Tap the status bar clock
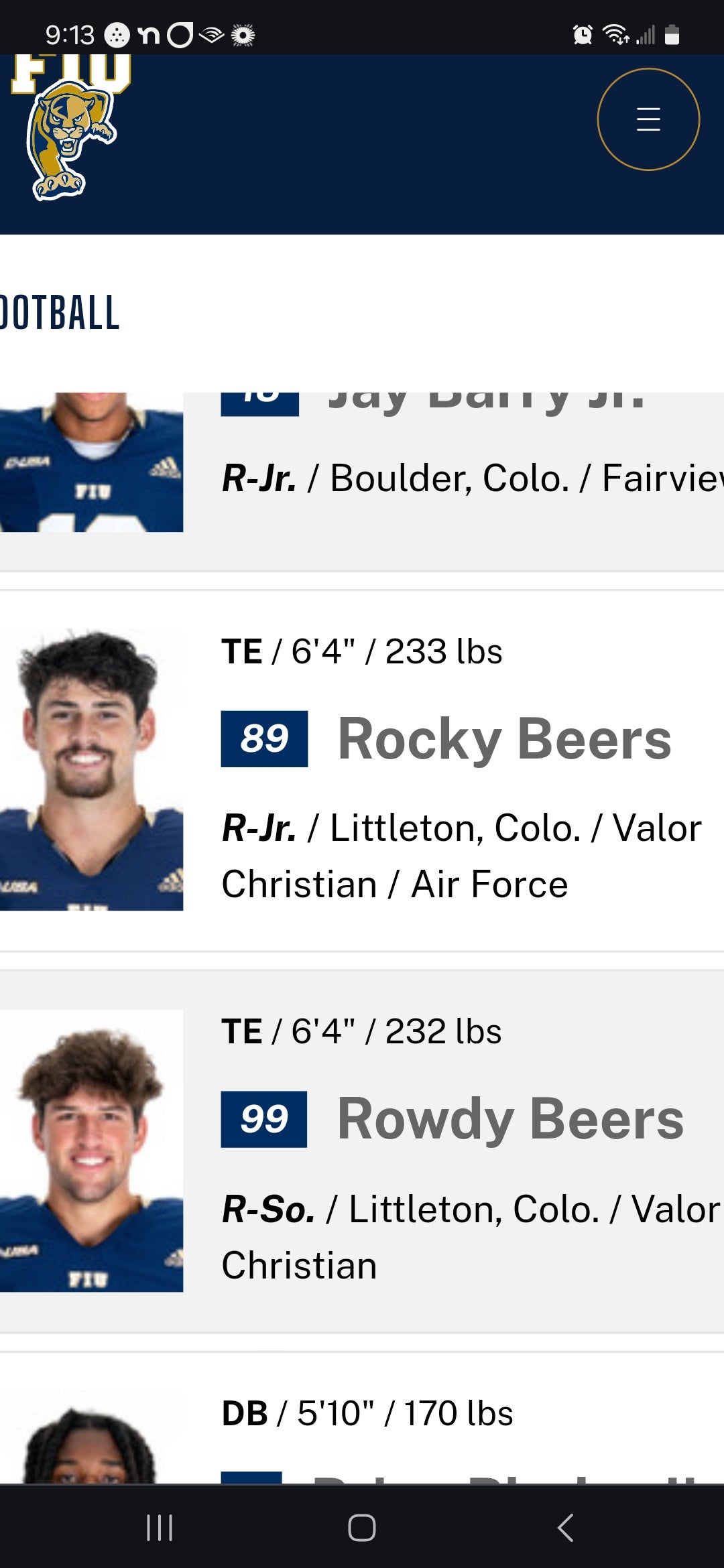Screen dimensions: 724x1568 69,35
